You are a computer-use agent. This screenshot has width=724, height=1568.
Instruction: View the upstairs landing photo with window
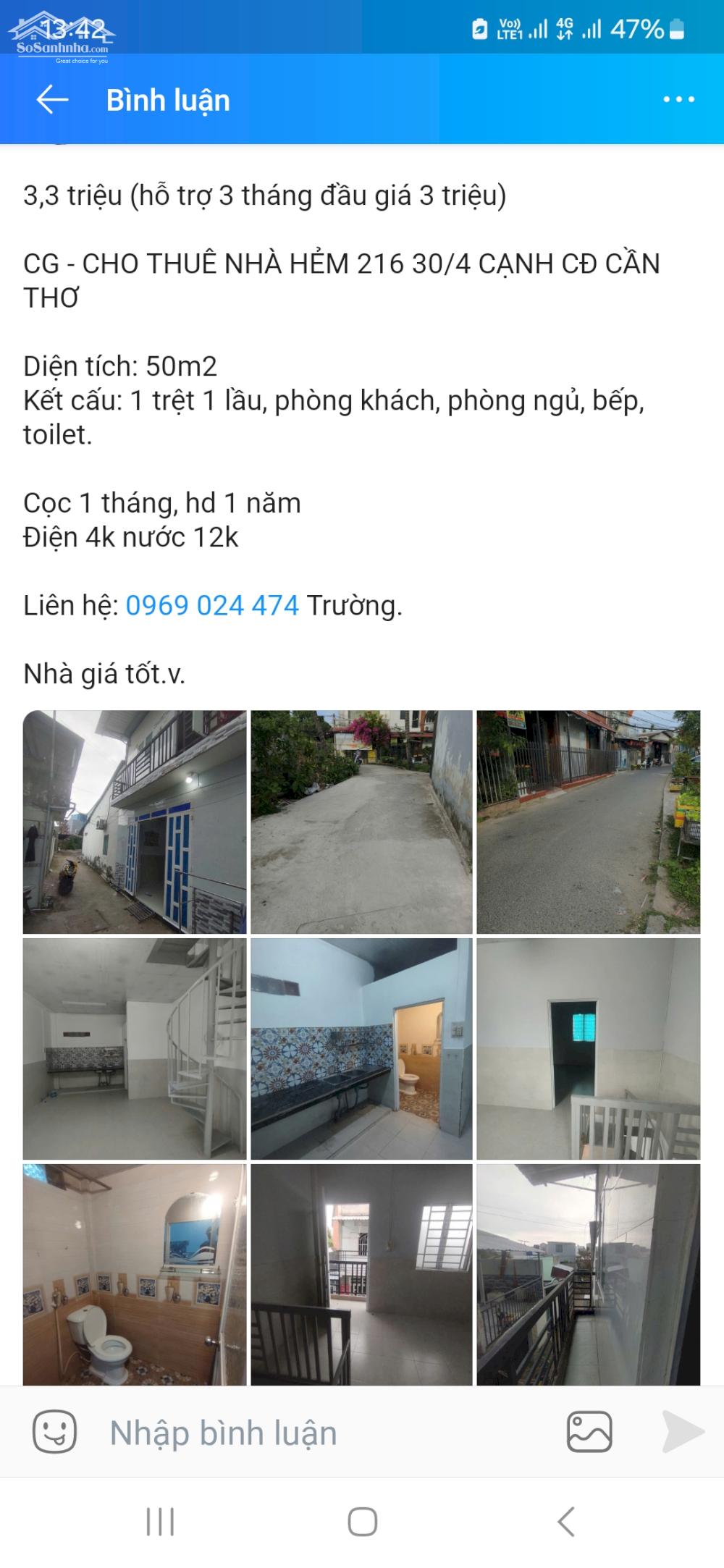pos(361,1275)
